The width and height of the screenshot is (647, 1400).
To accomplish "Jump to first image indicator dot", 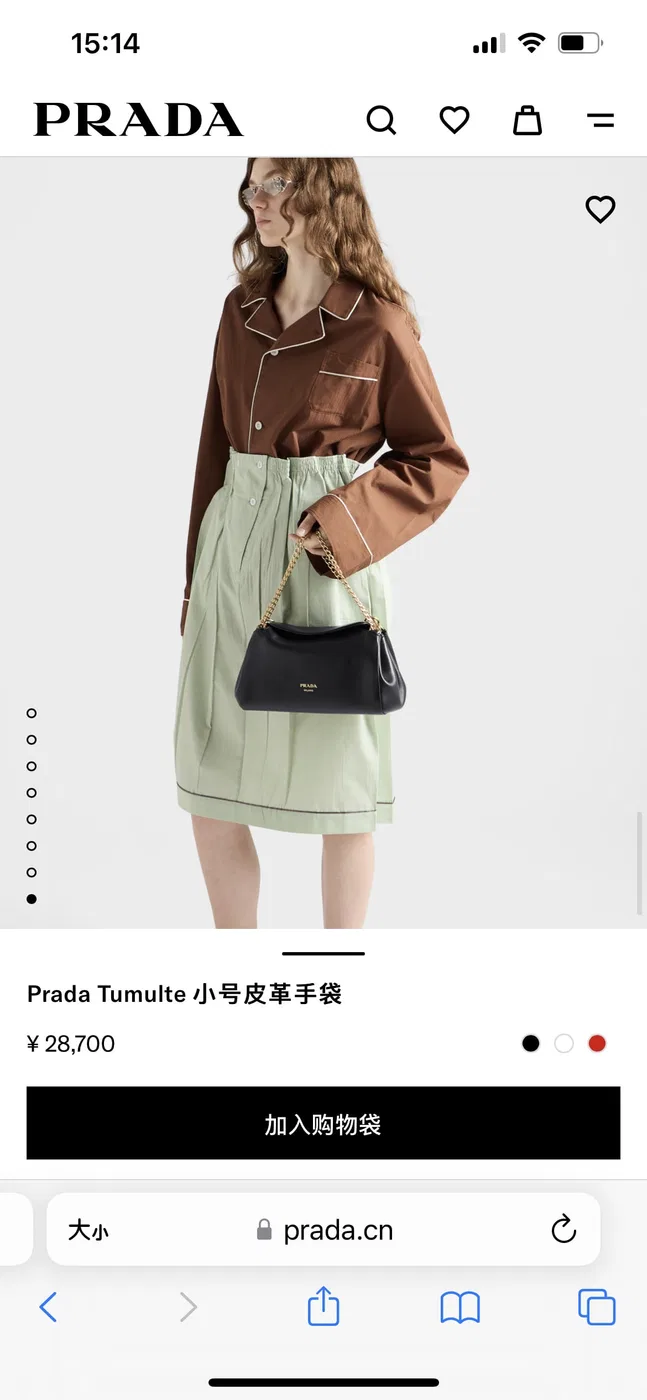I will point(32,713).
